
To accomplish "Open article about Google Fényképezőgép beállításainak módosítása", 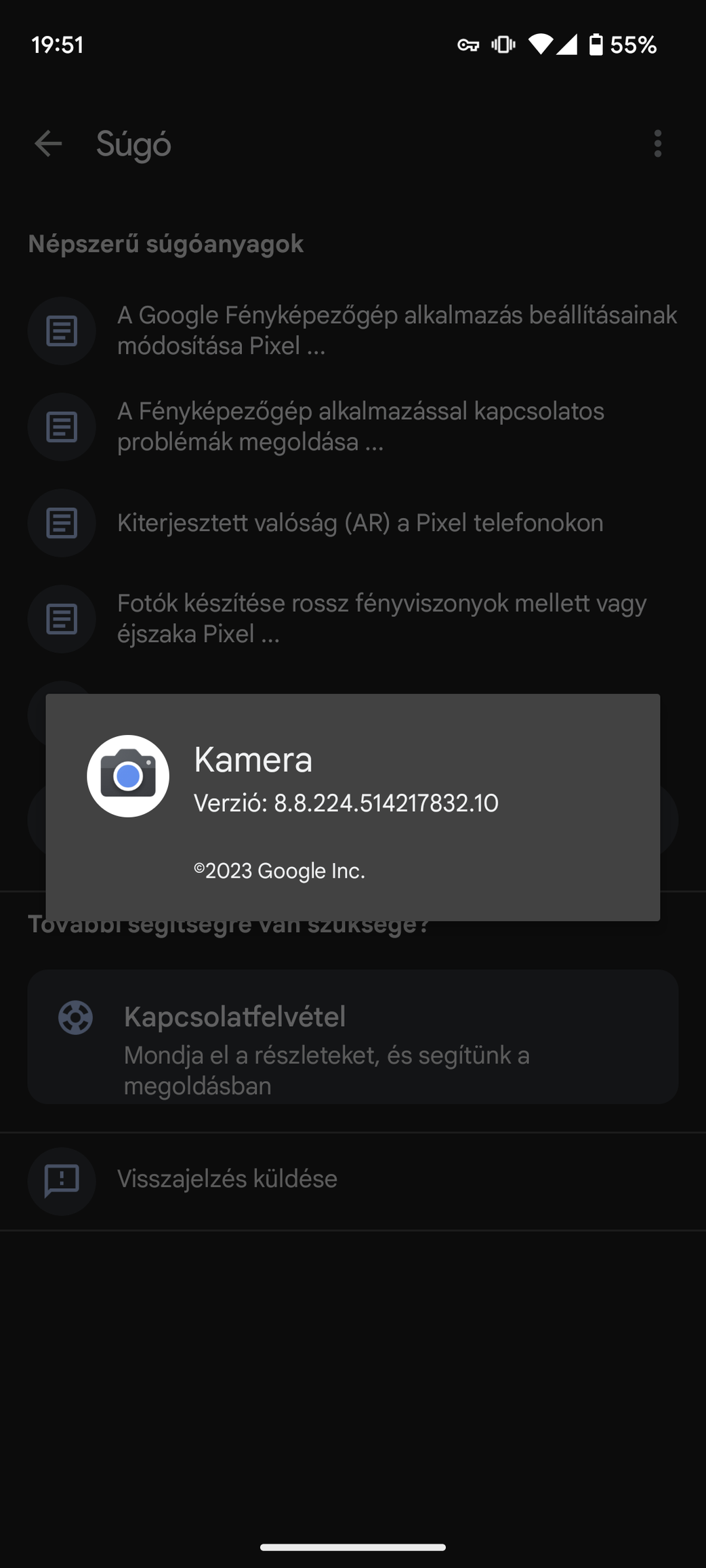I will [353, 331].
